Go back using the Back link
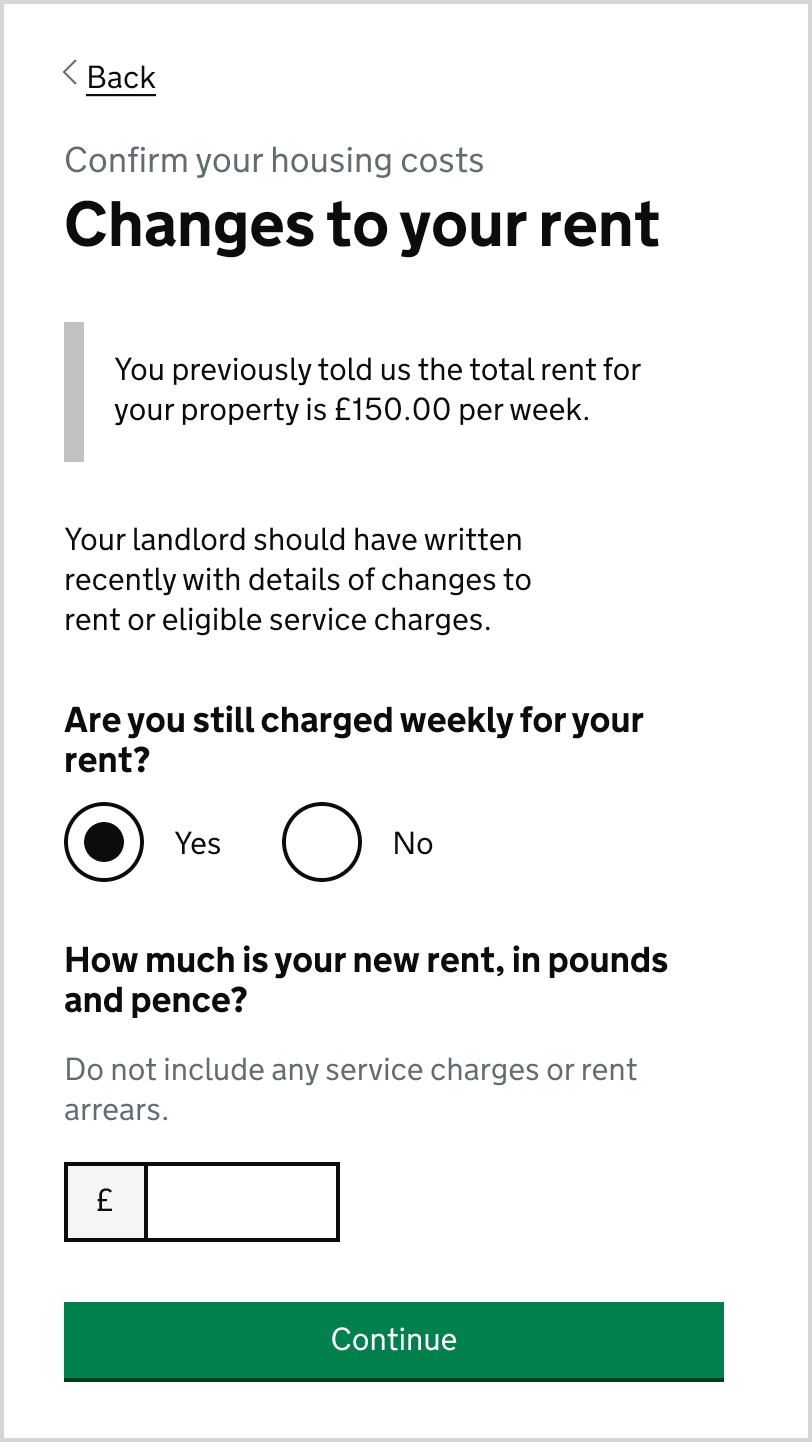 120,77
